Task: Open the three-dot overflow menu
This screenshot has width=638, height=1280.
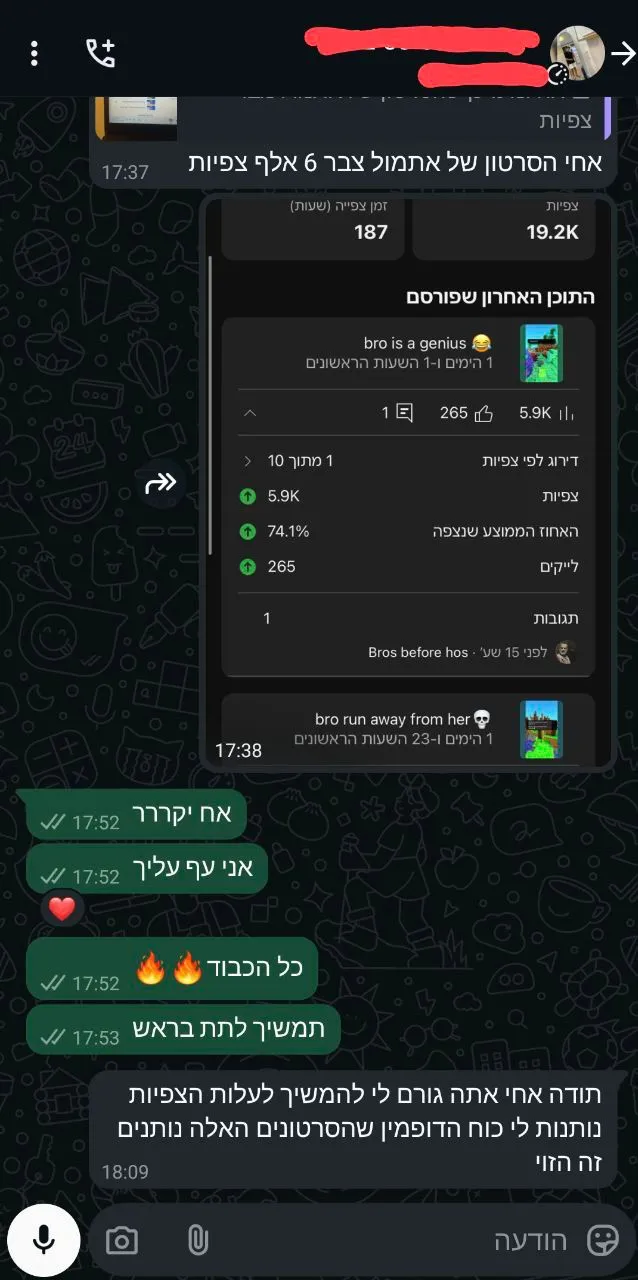Action: (x=35, y=54)
